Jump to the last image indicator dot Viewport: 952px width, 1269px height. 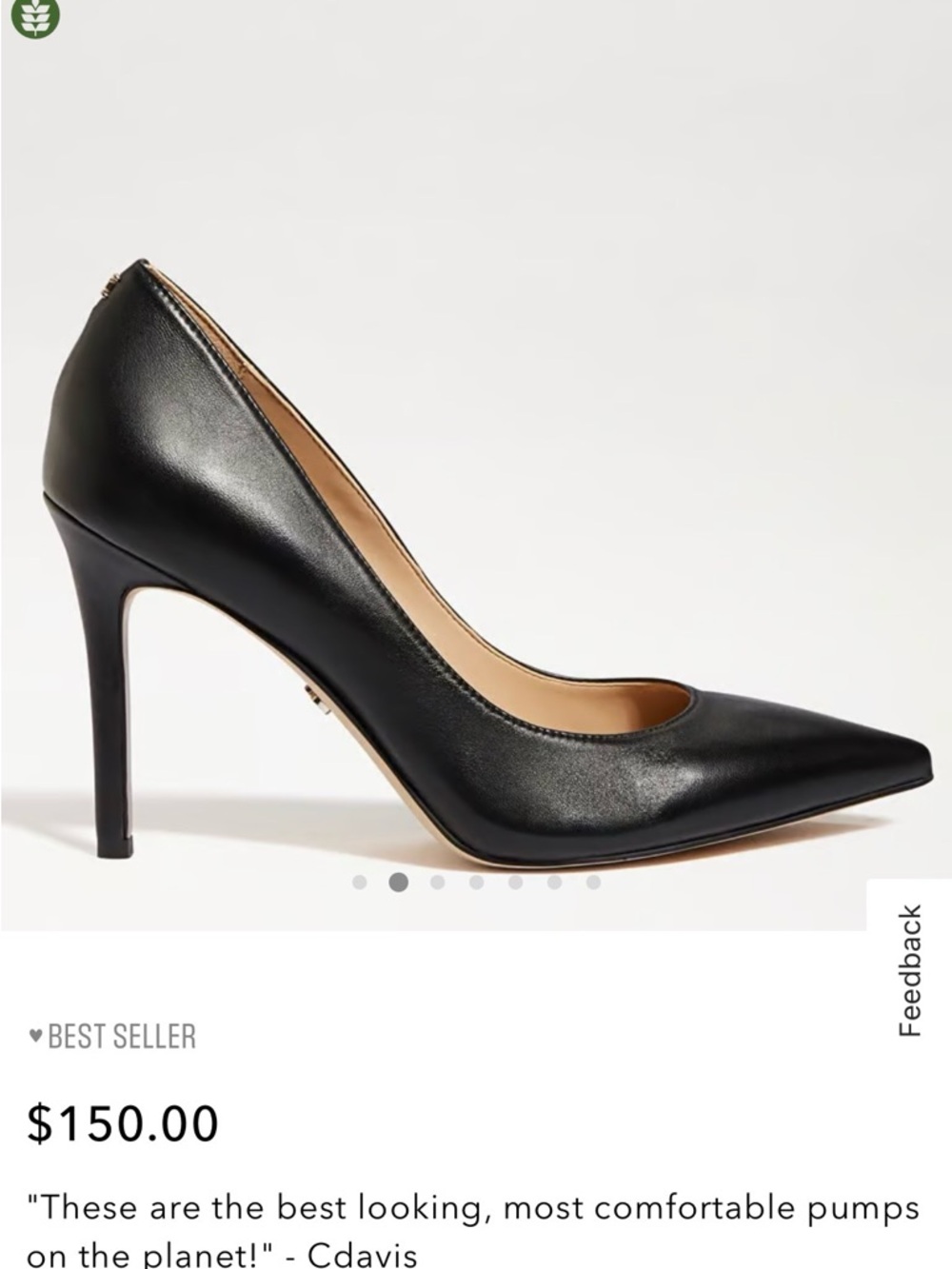593,882
